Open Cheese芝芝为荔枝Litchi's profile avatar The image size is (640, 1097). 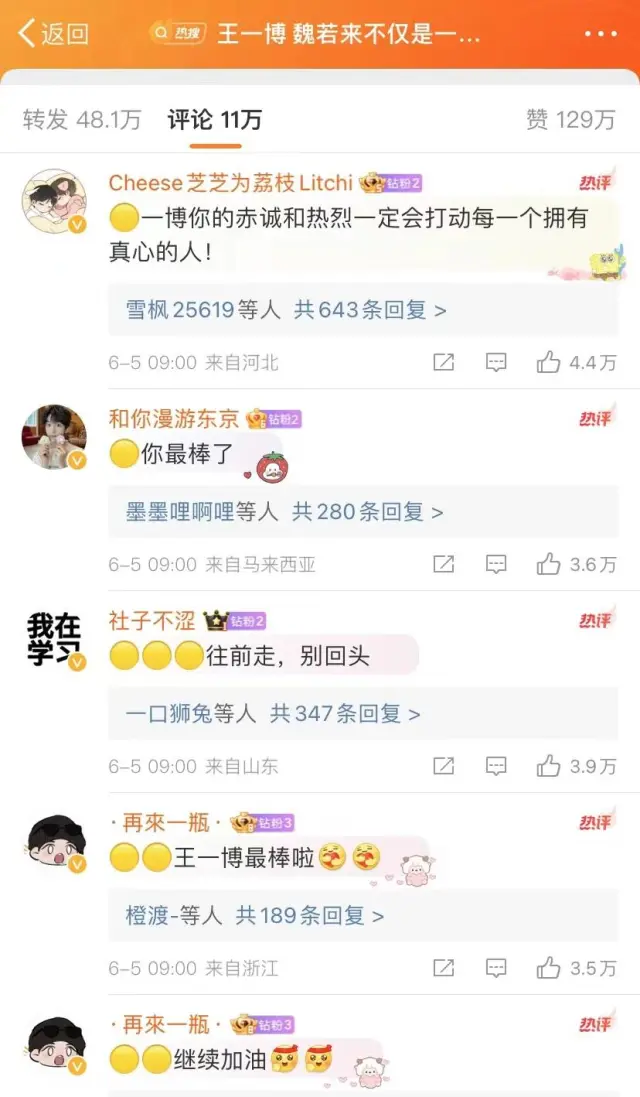54,201
